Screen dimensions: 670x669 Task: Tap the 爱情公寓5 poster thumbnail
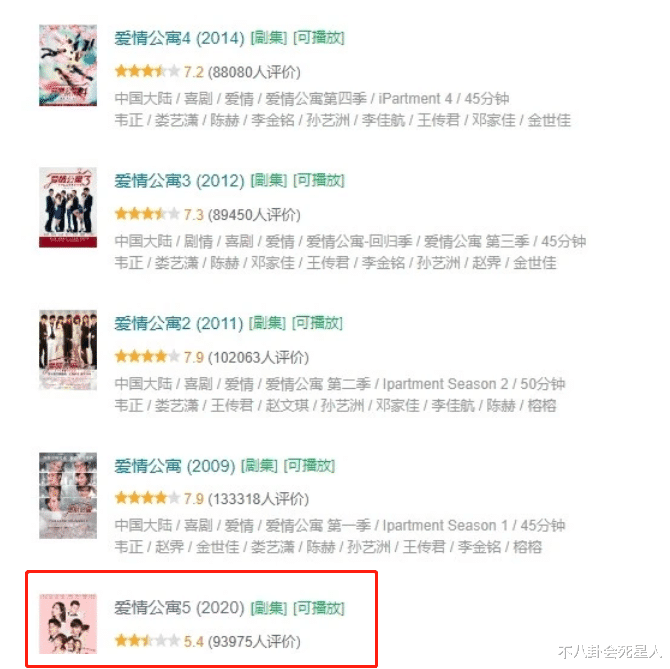point(68,627)
